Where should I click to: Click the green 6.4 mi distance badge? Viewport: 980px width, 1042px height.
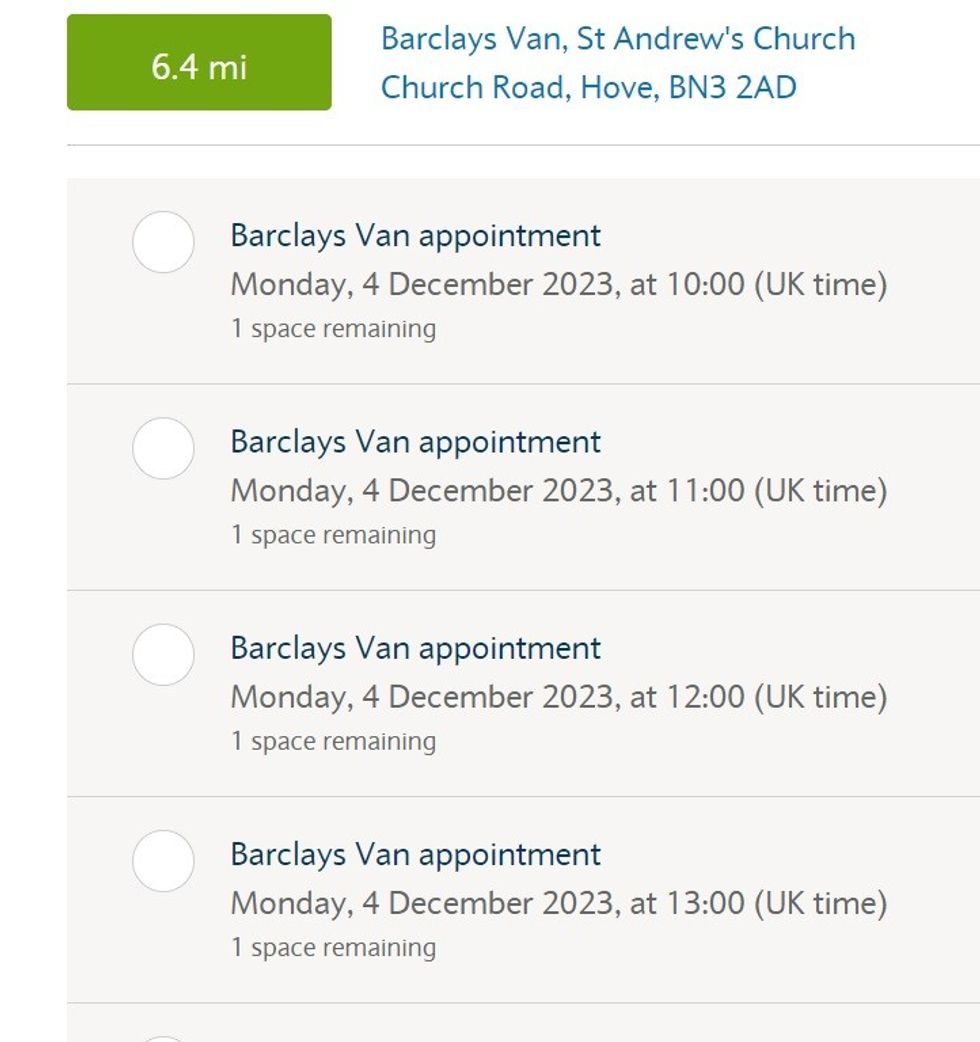pos(197,63)
